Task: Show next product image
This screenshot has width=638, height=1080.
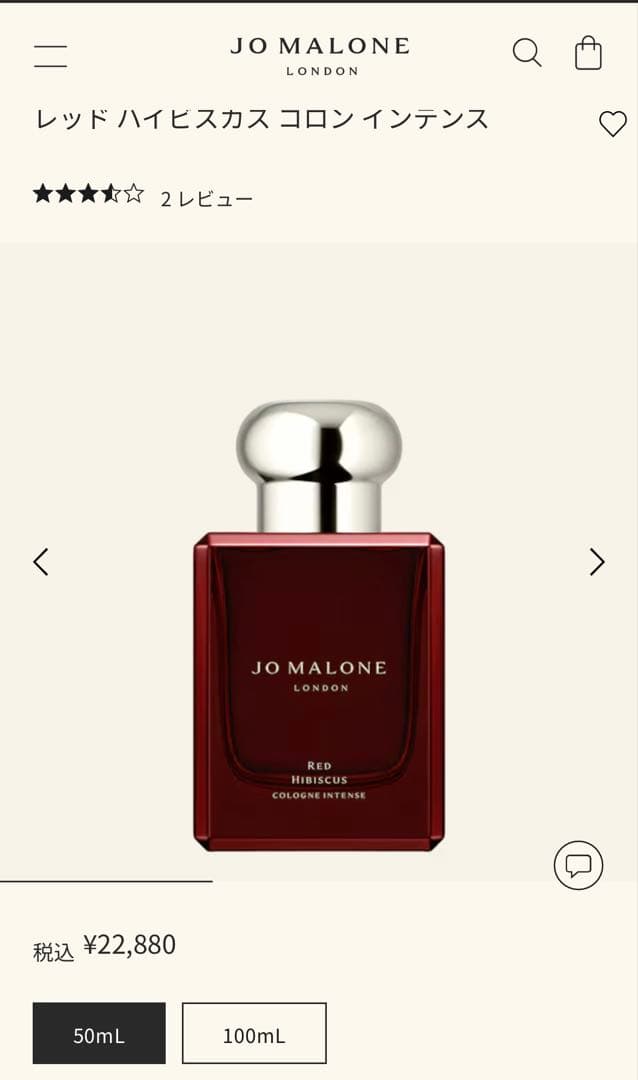Action: (x=597, y=562)
